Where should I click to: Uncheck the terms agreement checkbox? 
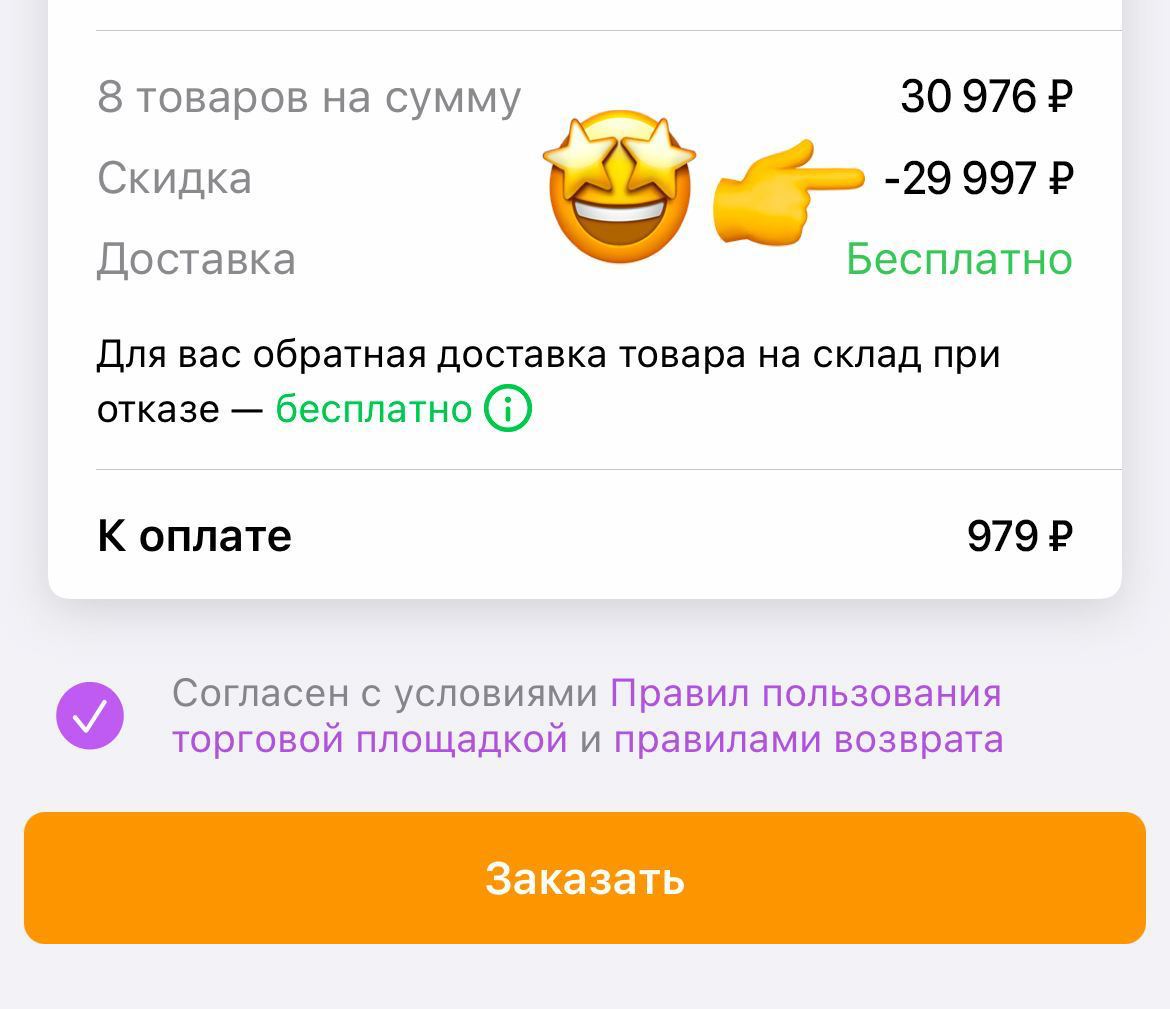90,716
